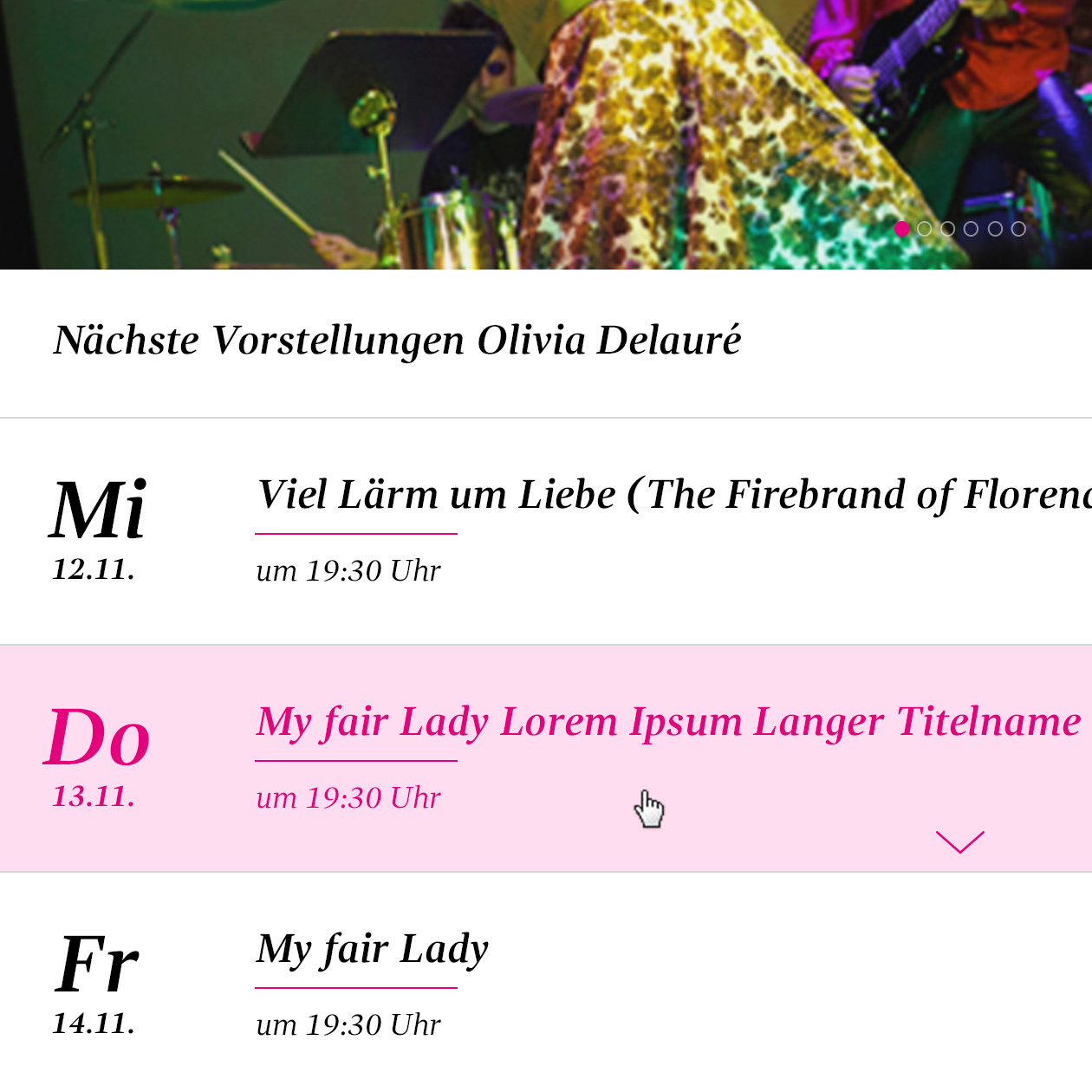Open the My fair Lady performance on 14.11.
The height and width of the screenshot is (1092, 1092).
point(373,949)
